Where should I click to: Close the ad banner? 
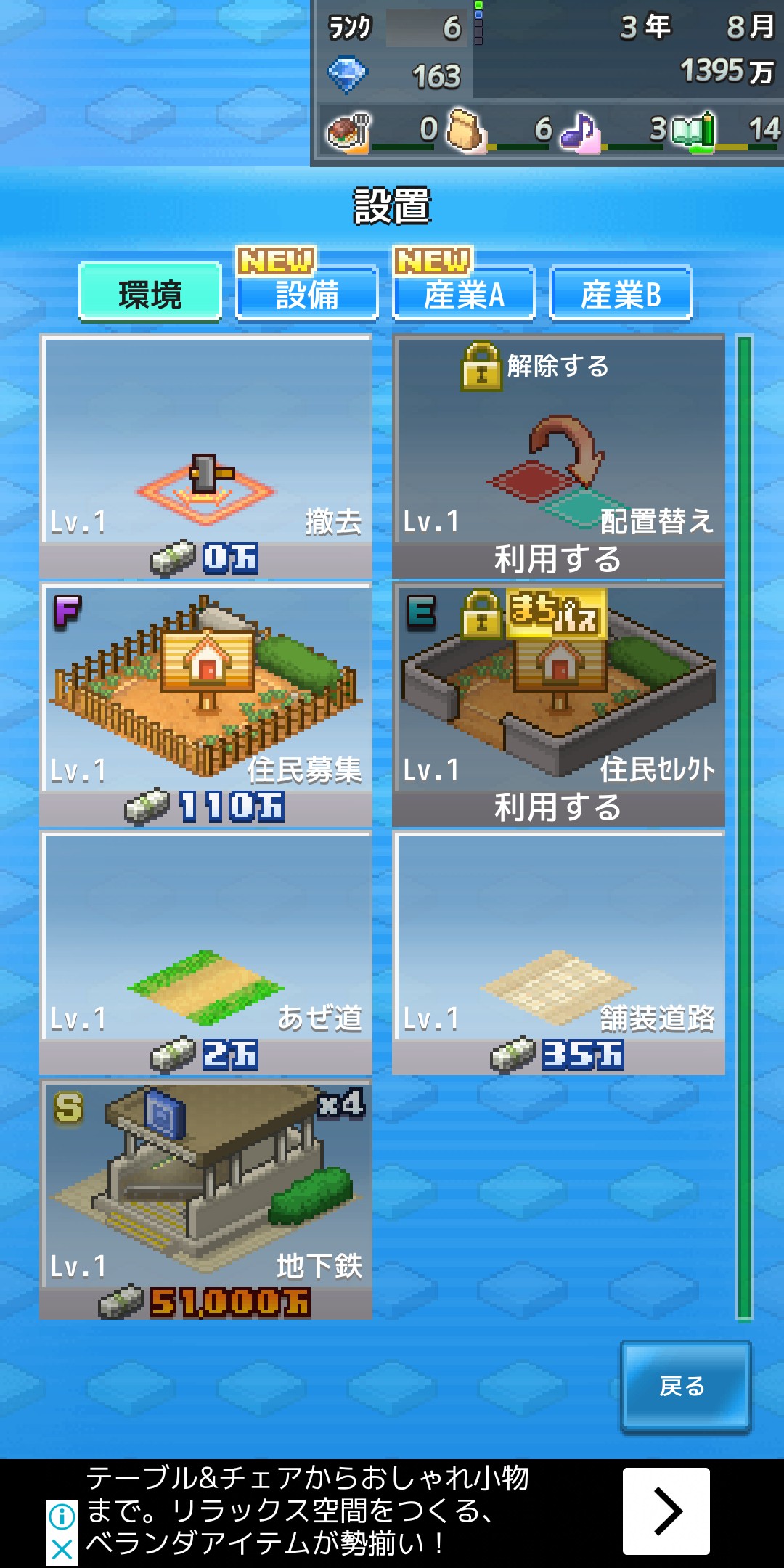pyautogui.click(x=62, y=1550)
